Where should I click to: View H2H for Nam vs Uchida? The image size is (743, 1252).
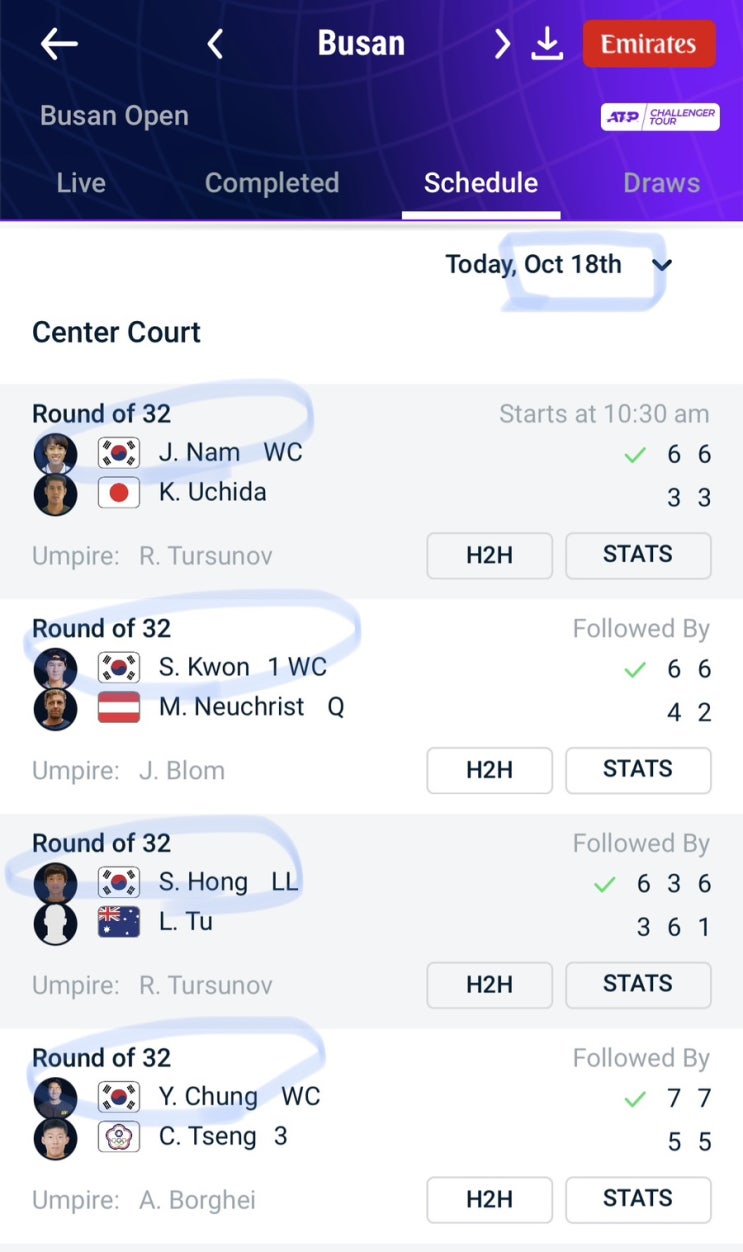[x=489, y=556]
